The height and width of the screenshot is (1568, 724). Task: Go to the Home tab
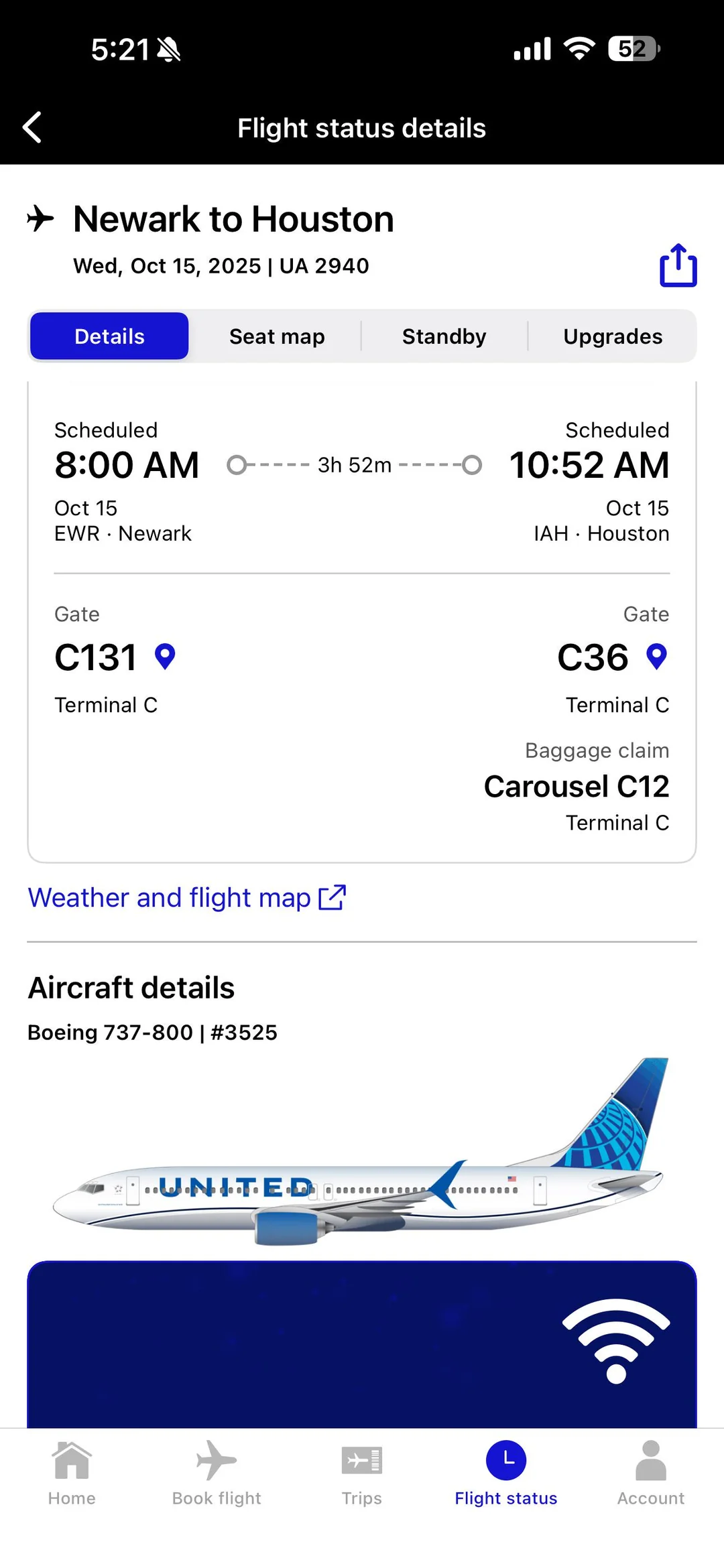click(x=72, y=1473)
